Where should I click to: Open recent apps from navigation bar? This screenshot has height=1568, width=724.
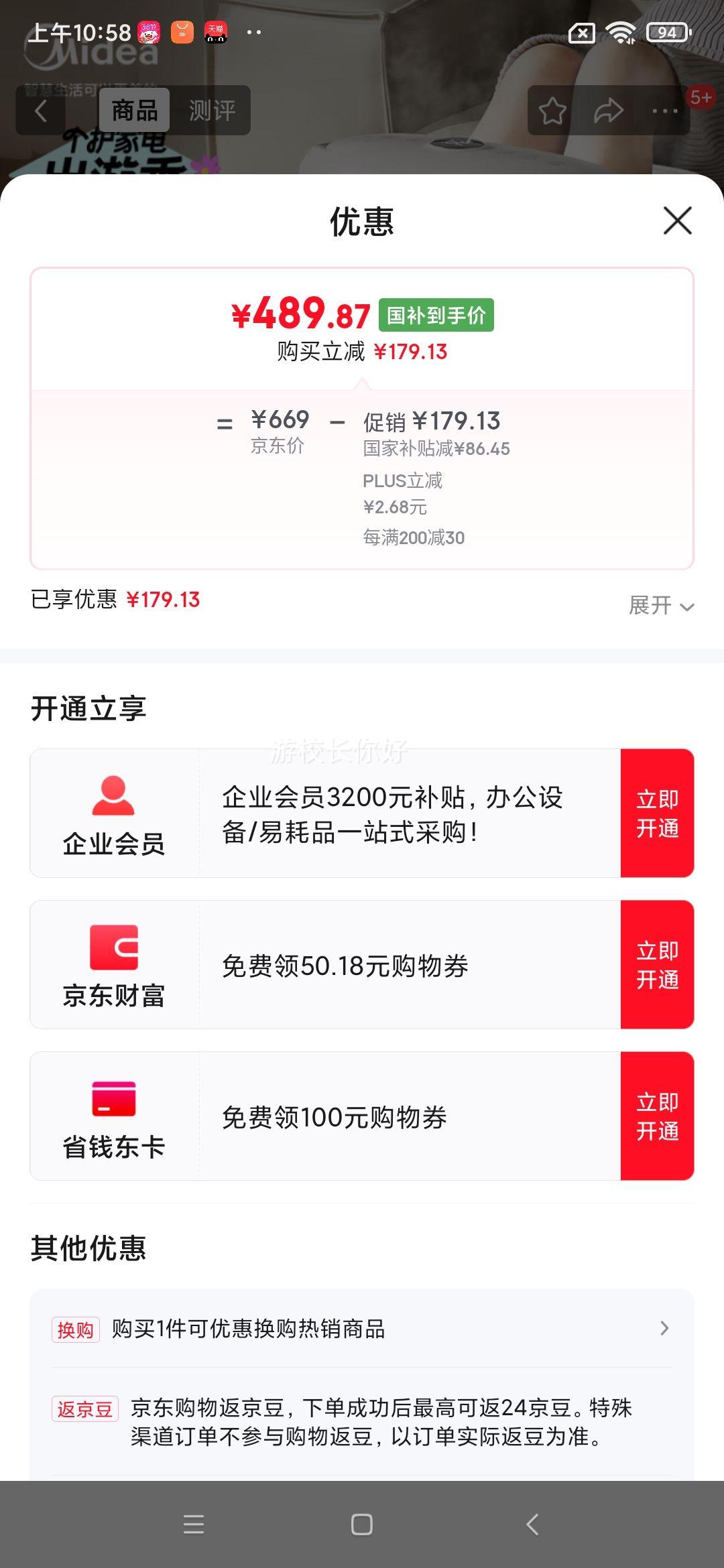click(193, 1524)
